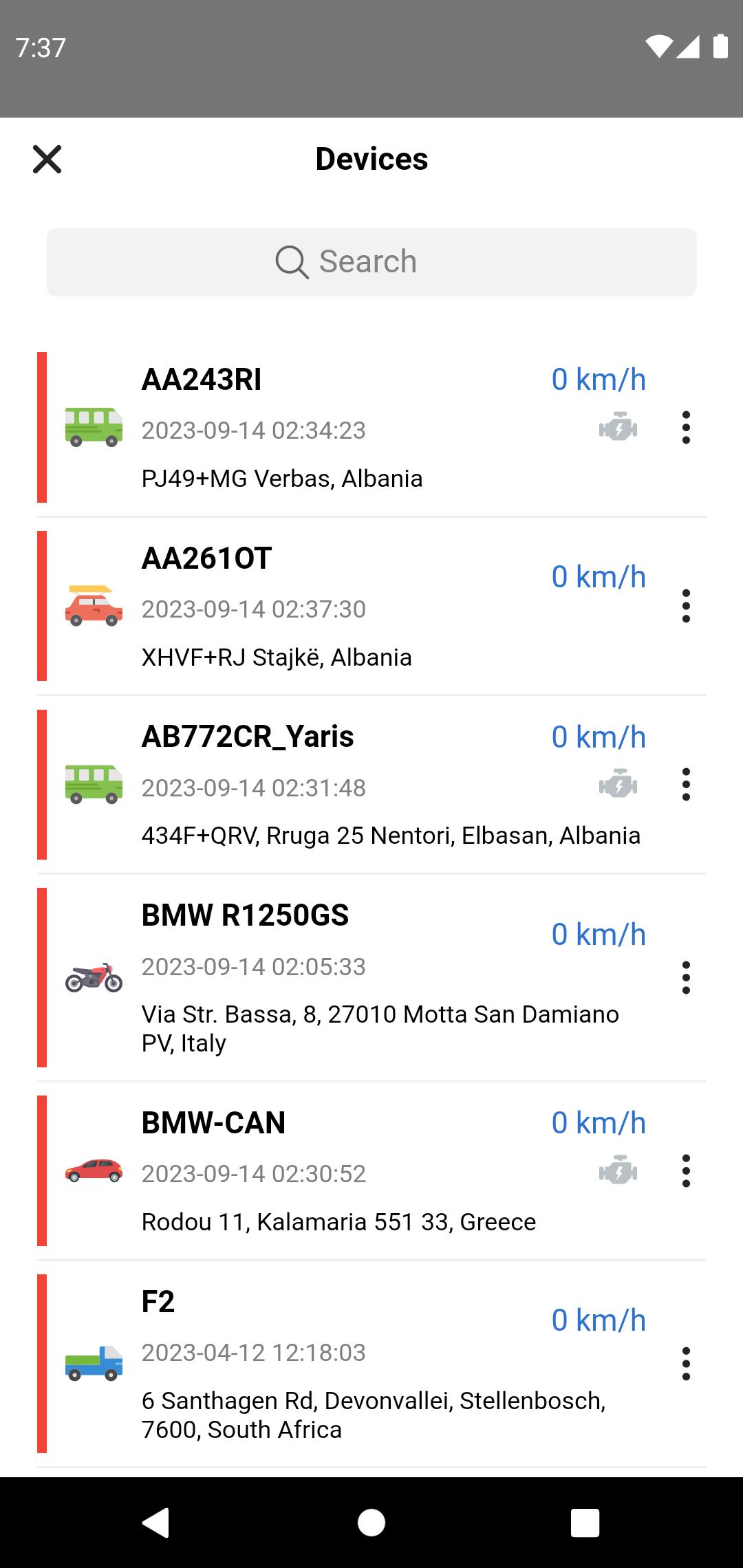The image size is (743, 1568).
Task: Open the AA243RI device row
Action: 371,427
